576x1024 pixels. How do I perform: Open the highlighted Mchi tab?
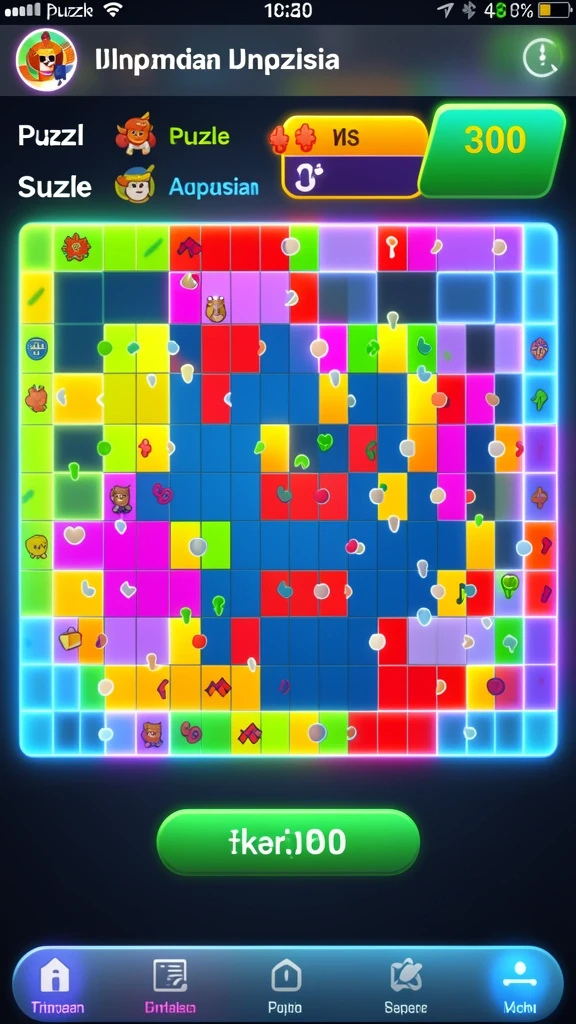click(520, 985)
